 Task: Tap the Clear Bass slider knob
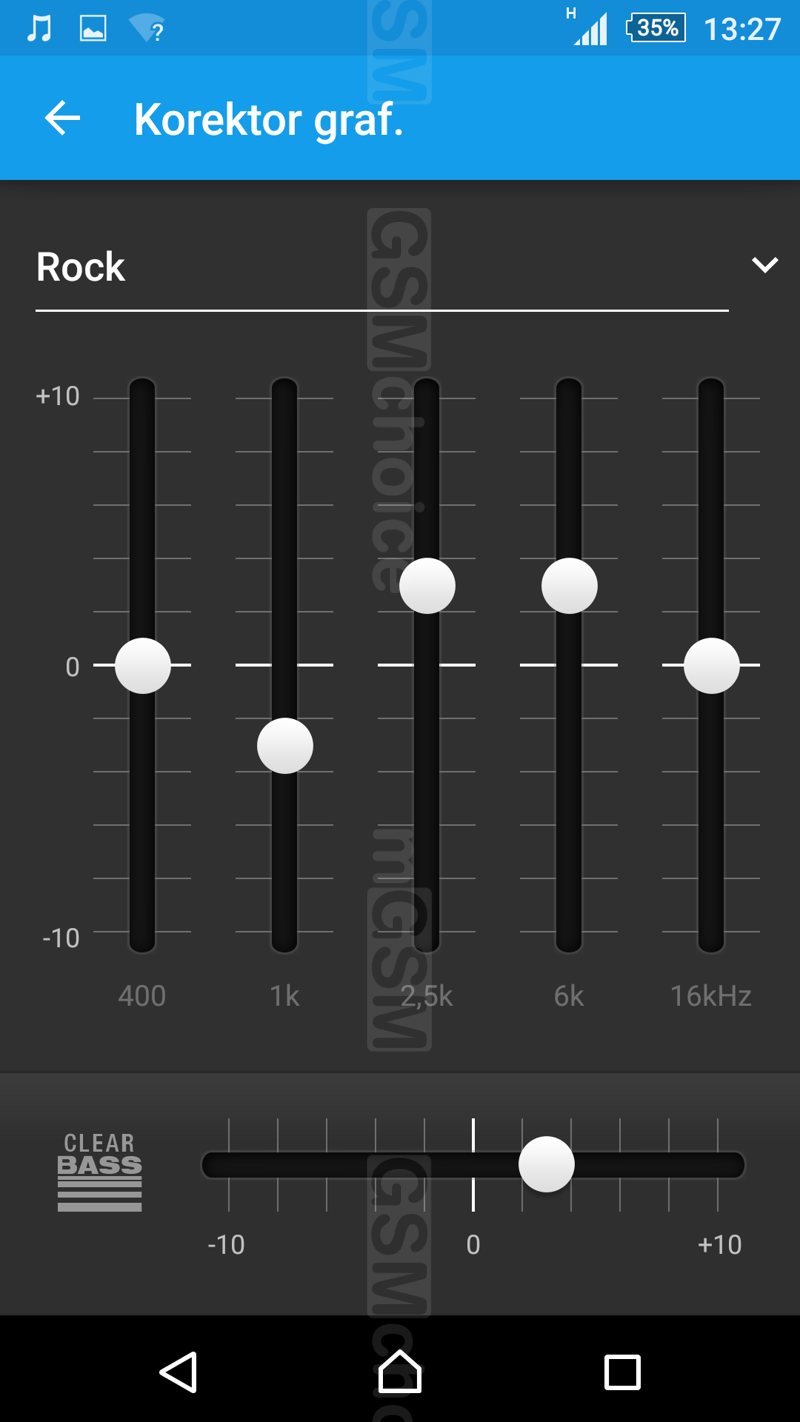pyautogui.click(x=546, y=1164)
